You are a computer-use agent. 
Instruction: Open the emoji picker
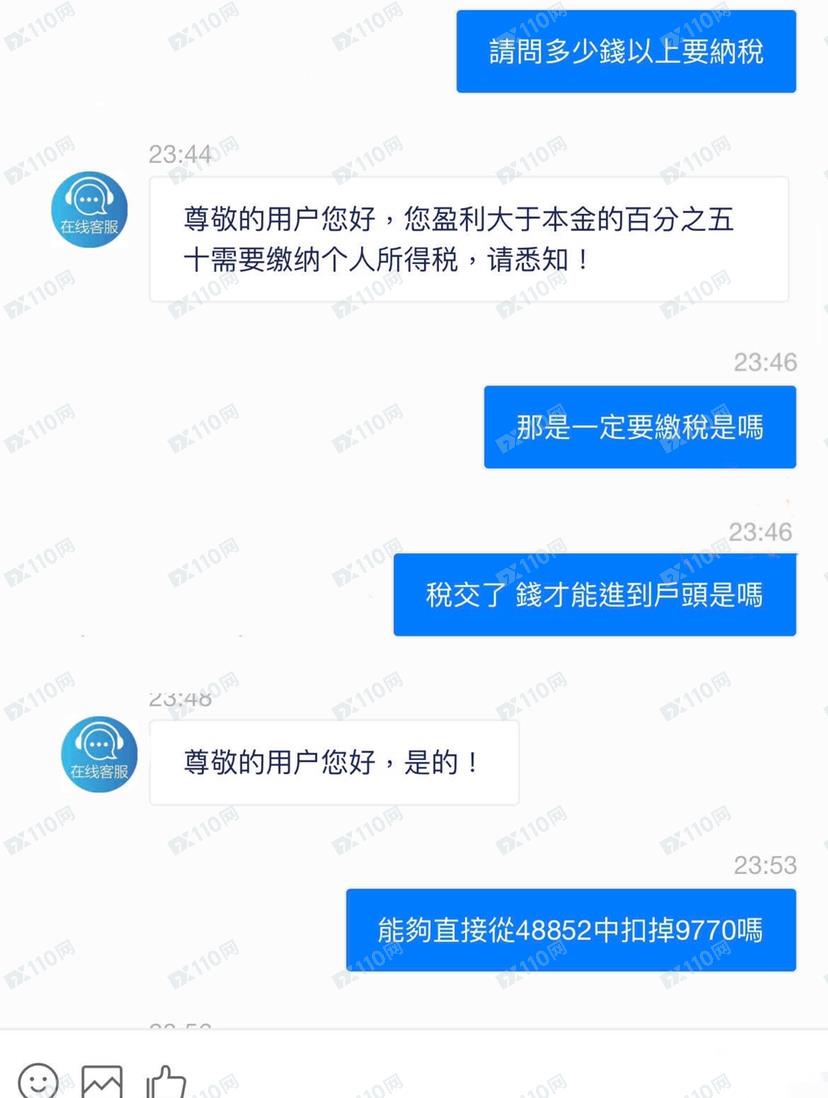click(38, 1082)
